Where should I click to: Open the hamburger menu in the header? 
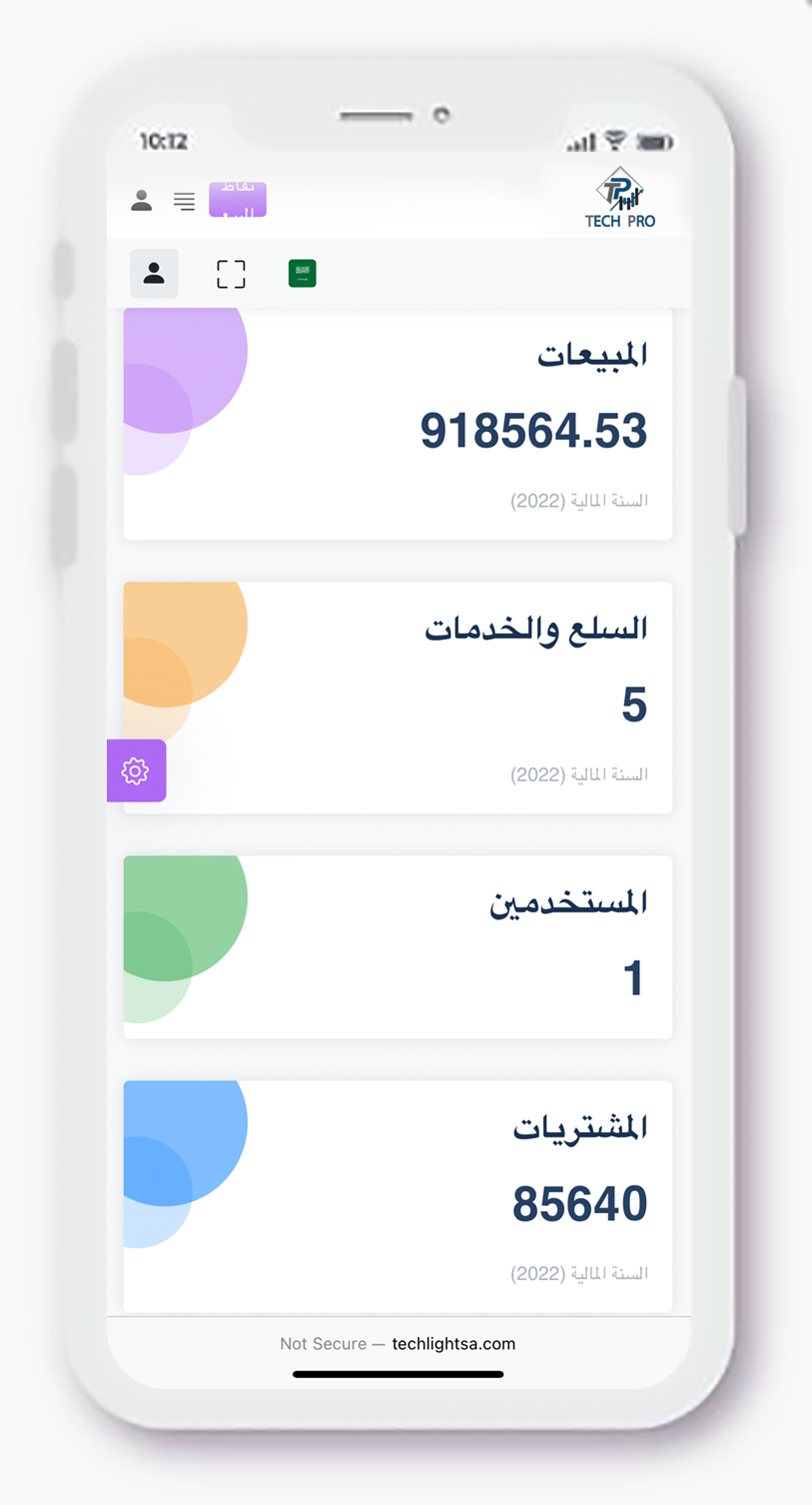(185, 201)
